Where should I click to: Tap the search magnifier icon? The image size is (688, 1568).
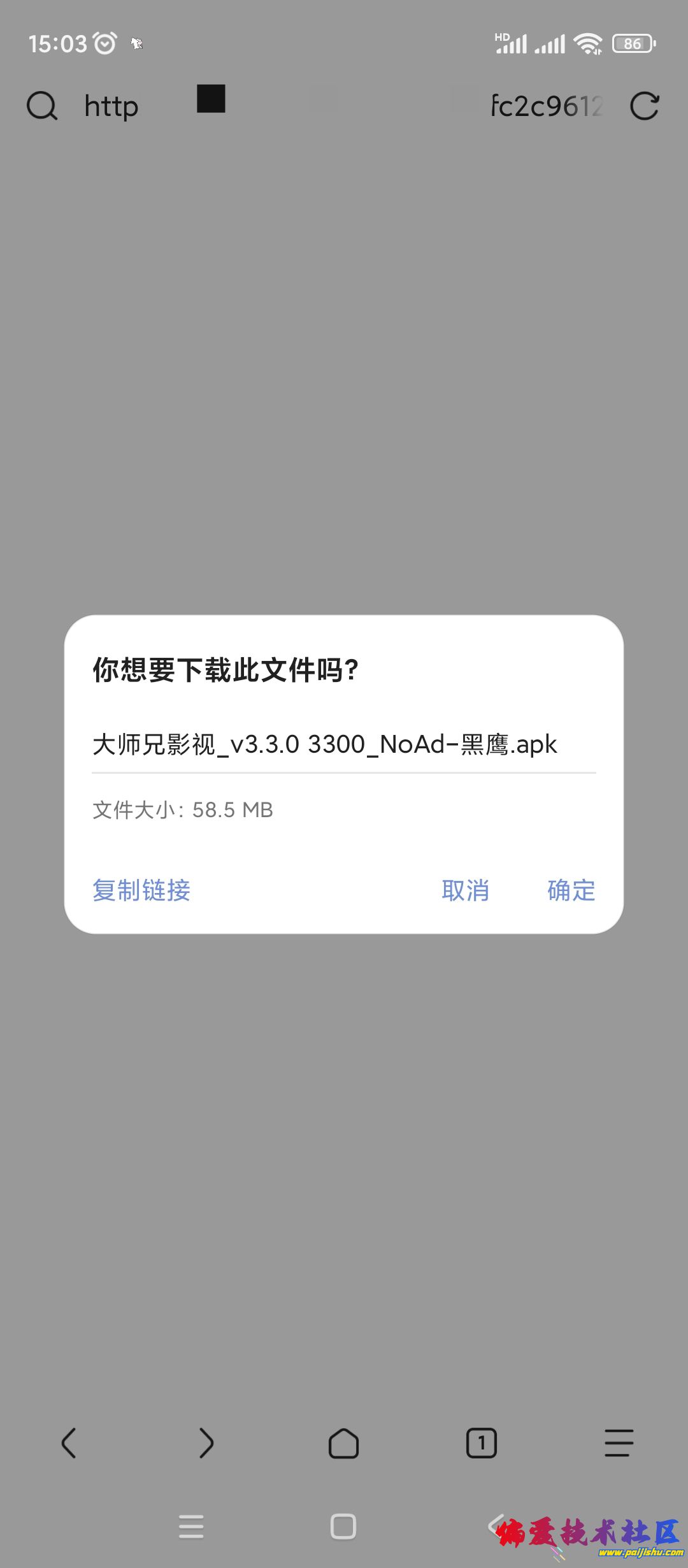[x=42, y=106]
